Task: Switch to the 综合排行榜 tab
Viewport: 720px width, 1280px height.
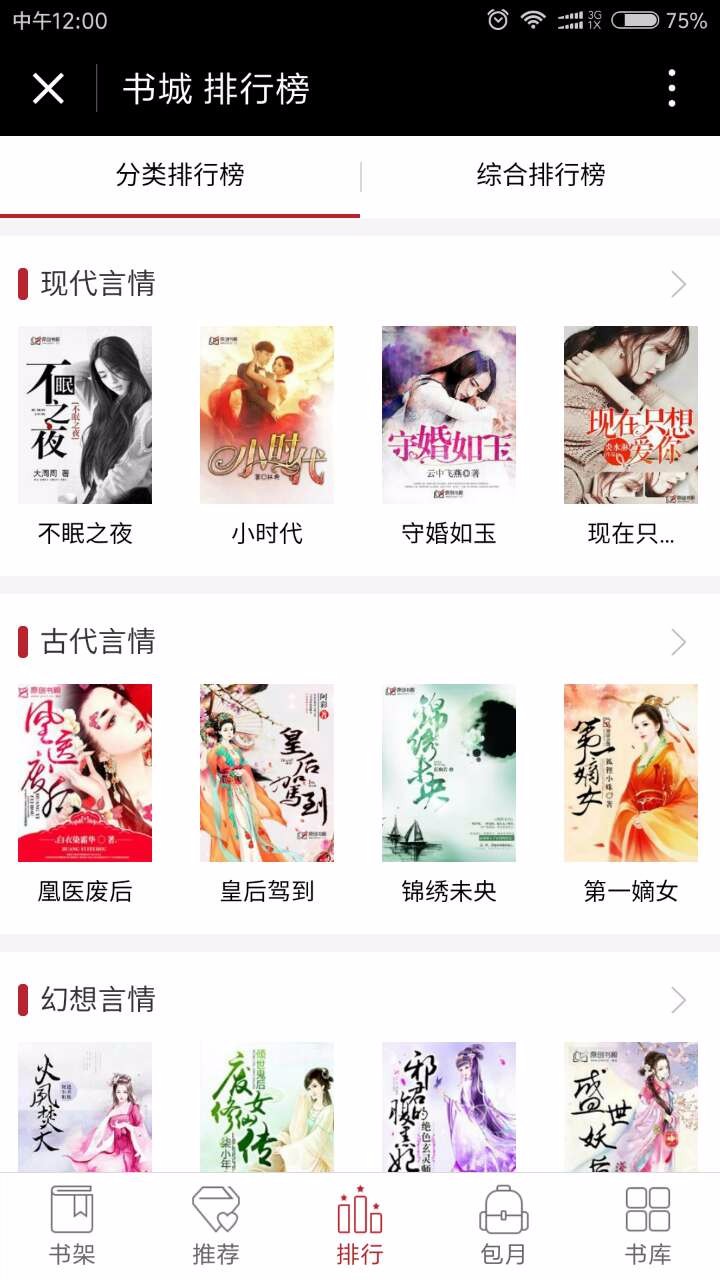Action: [540, 176]
